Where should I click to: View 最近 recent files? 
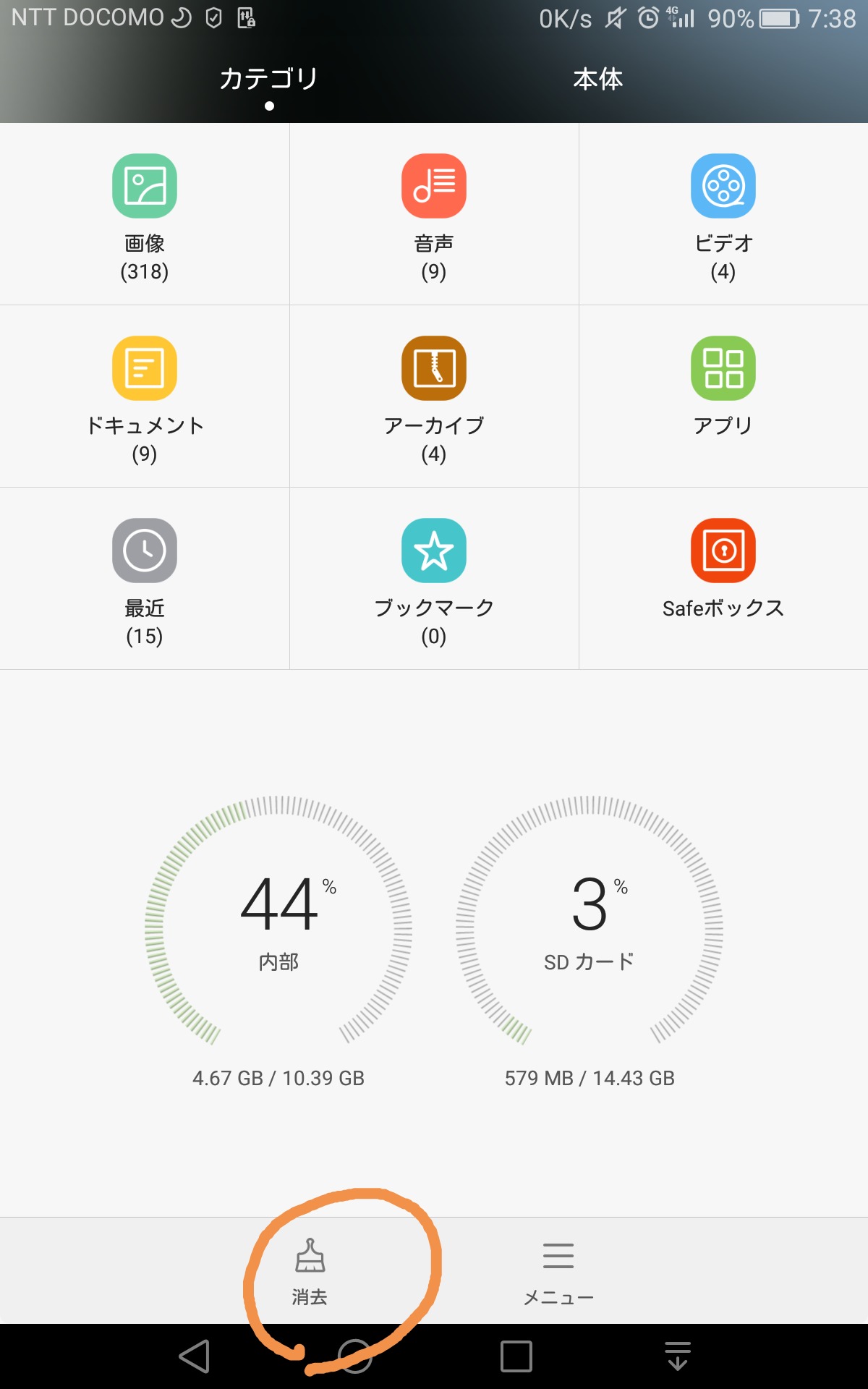(145, 579)
